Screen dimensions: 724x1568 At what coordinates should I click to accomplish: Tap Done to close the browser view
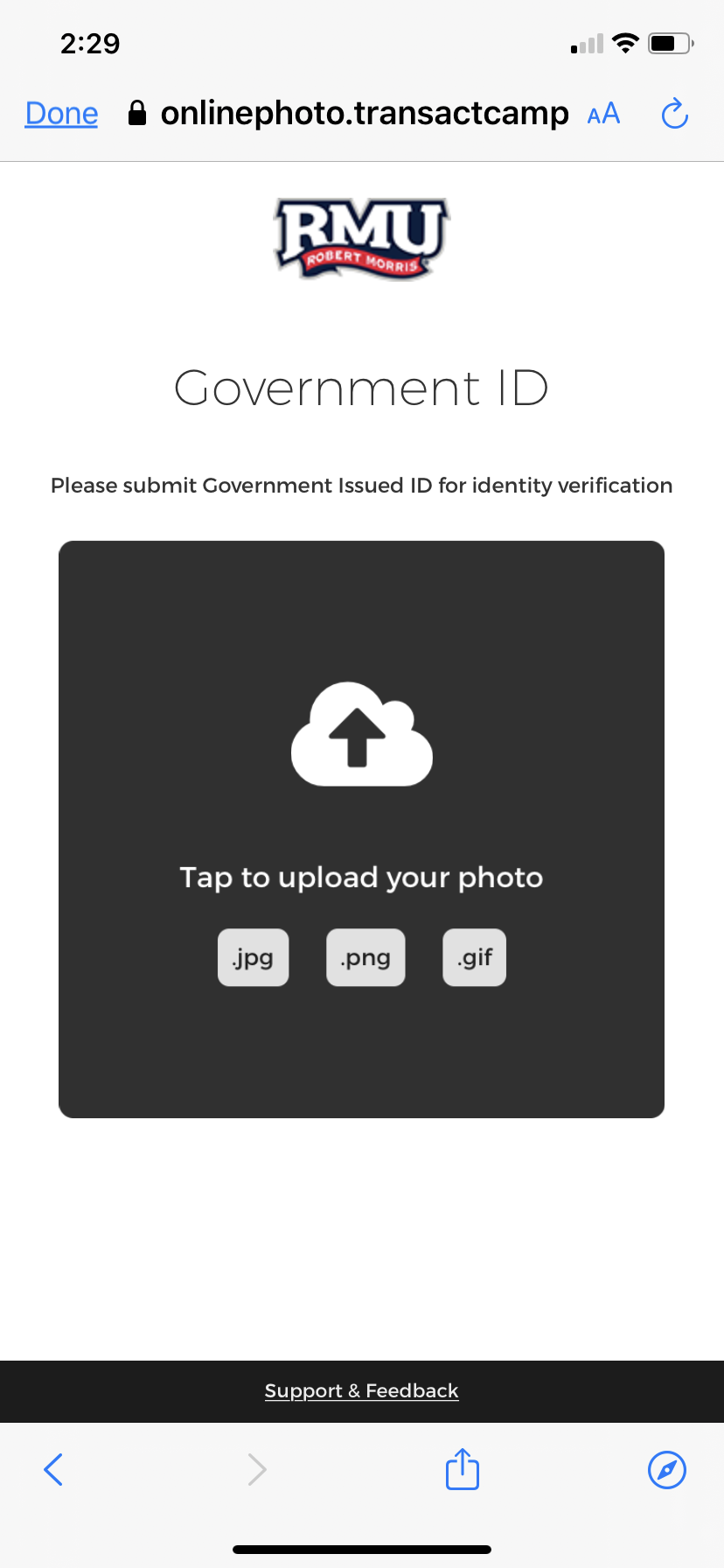(61, 114)
